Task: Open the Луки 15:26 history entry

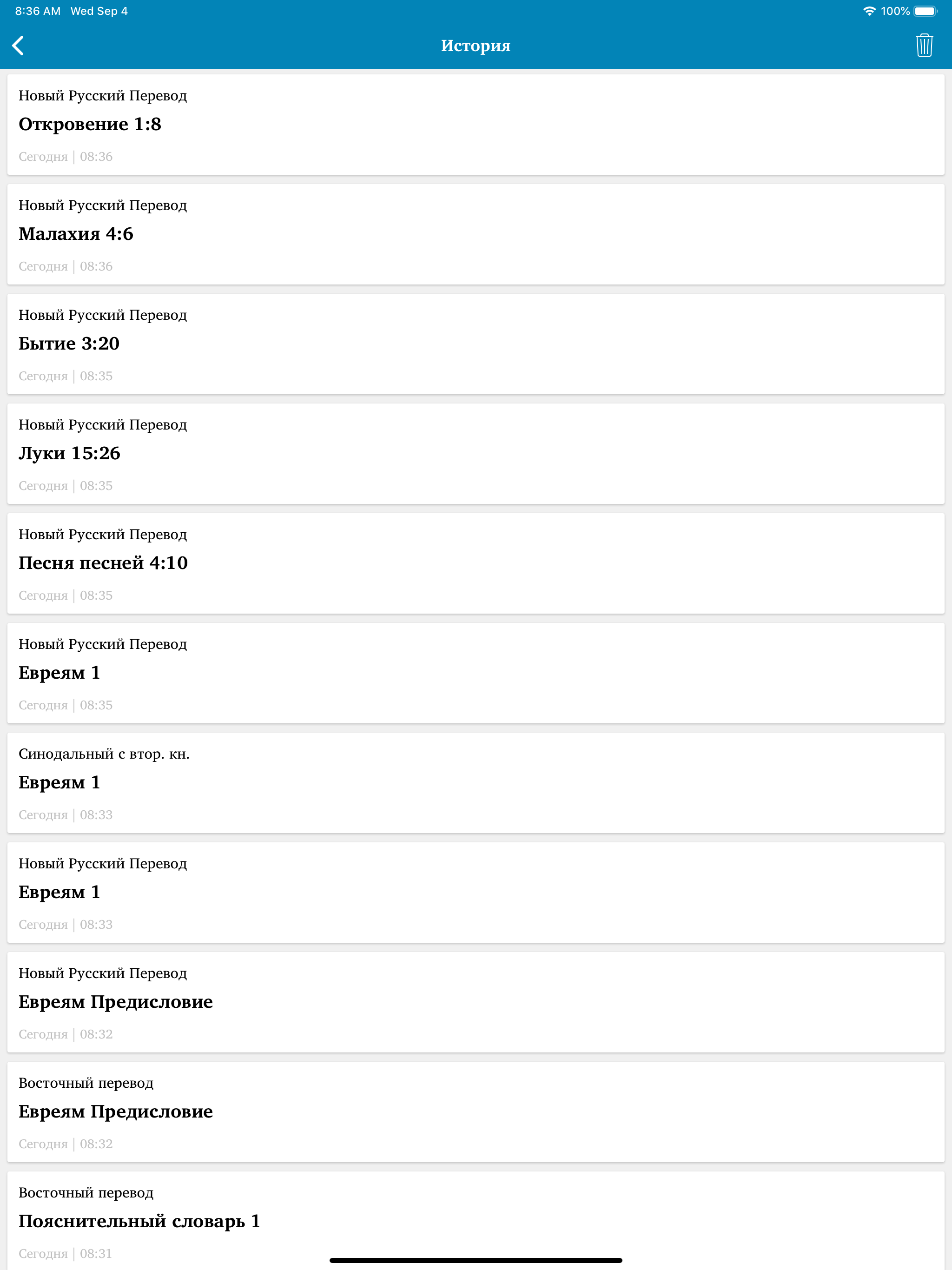Action: [476, 453]
